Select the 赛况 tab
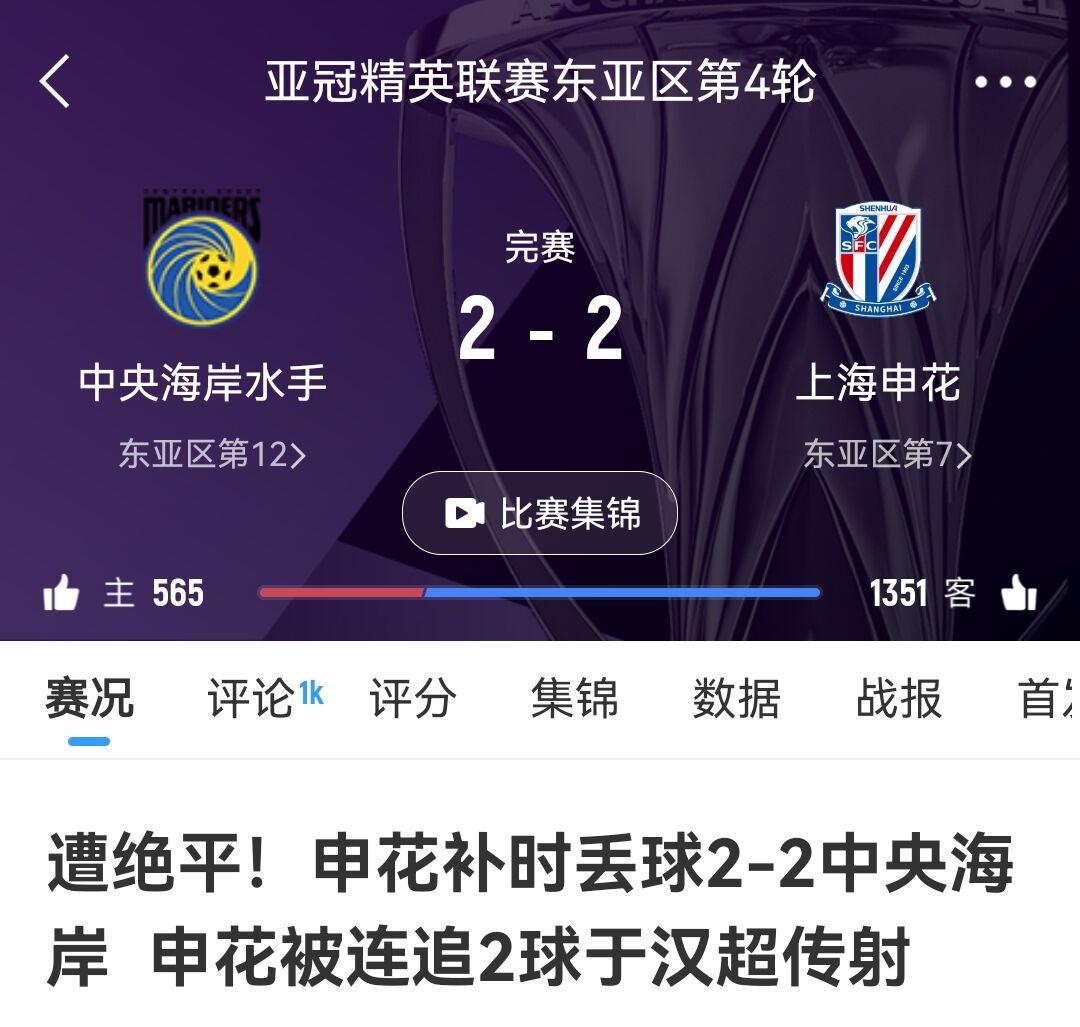Image resolution: width=1080 pixels, height=1027 pixels. (x=89, y=698)
